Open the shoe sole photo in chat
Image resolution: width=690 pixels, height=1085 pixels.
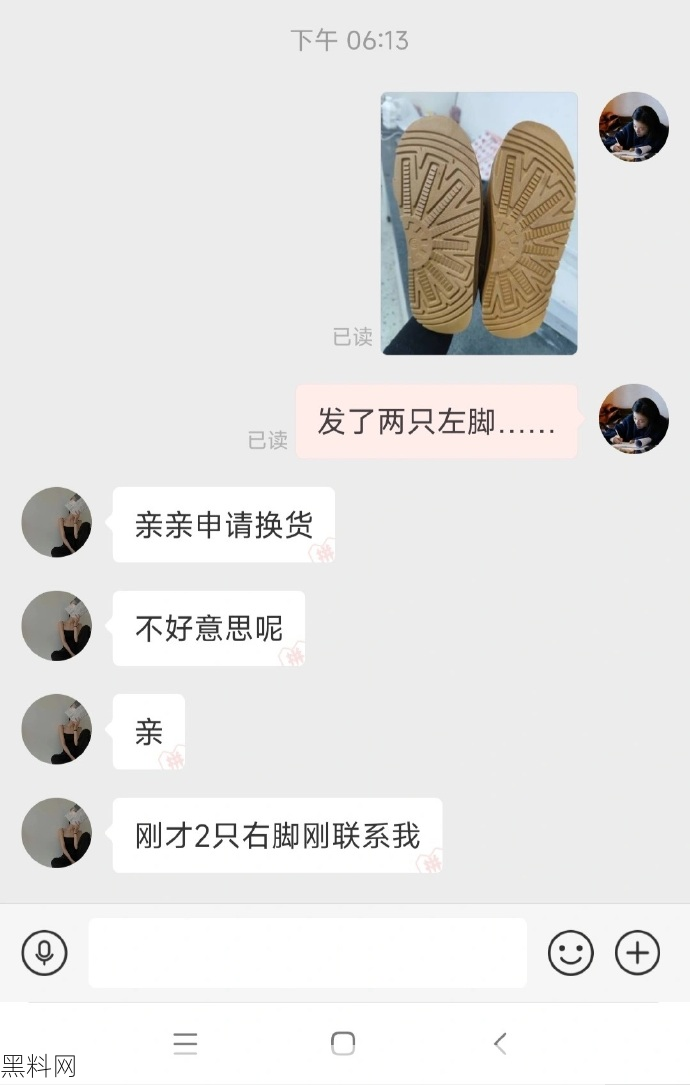(x=479, y=223)
